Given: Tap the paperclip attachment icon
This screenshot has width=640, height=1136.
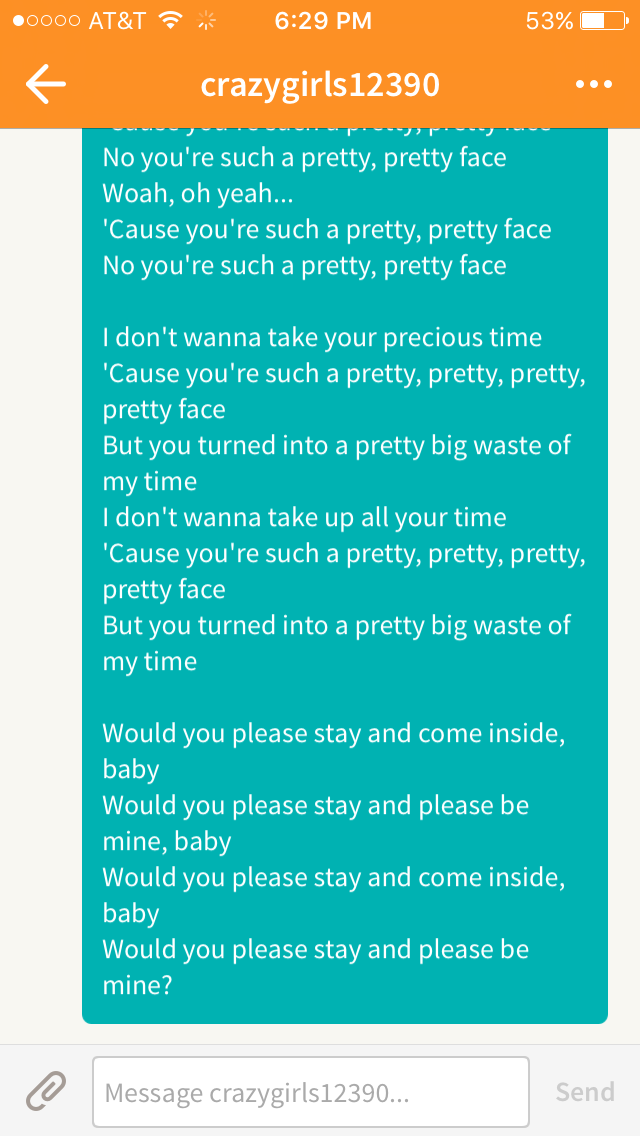Looking at the screenshot, I should pyautogui.click(x=46, y=1091).
